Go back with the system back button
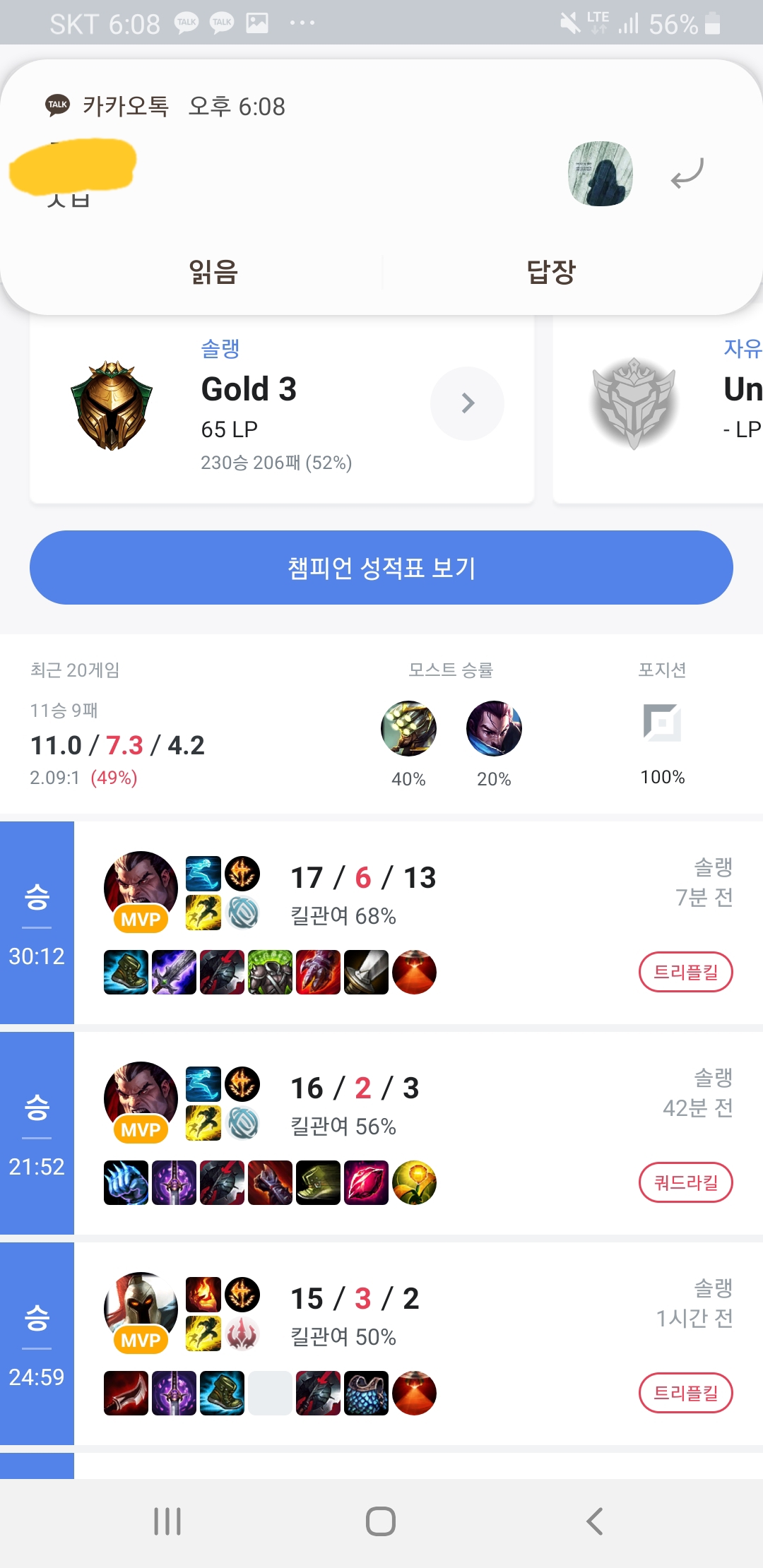 click(595, 1521)
